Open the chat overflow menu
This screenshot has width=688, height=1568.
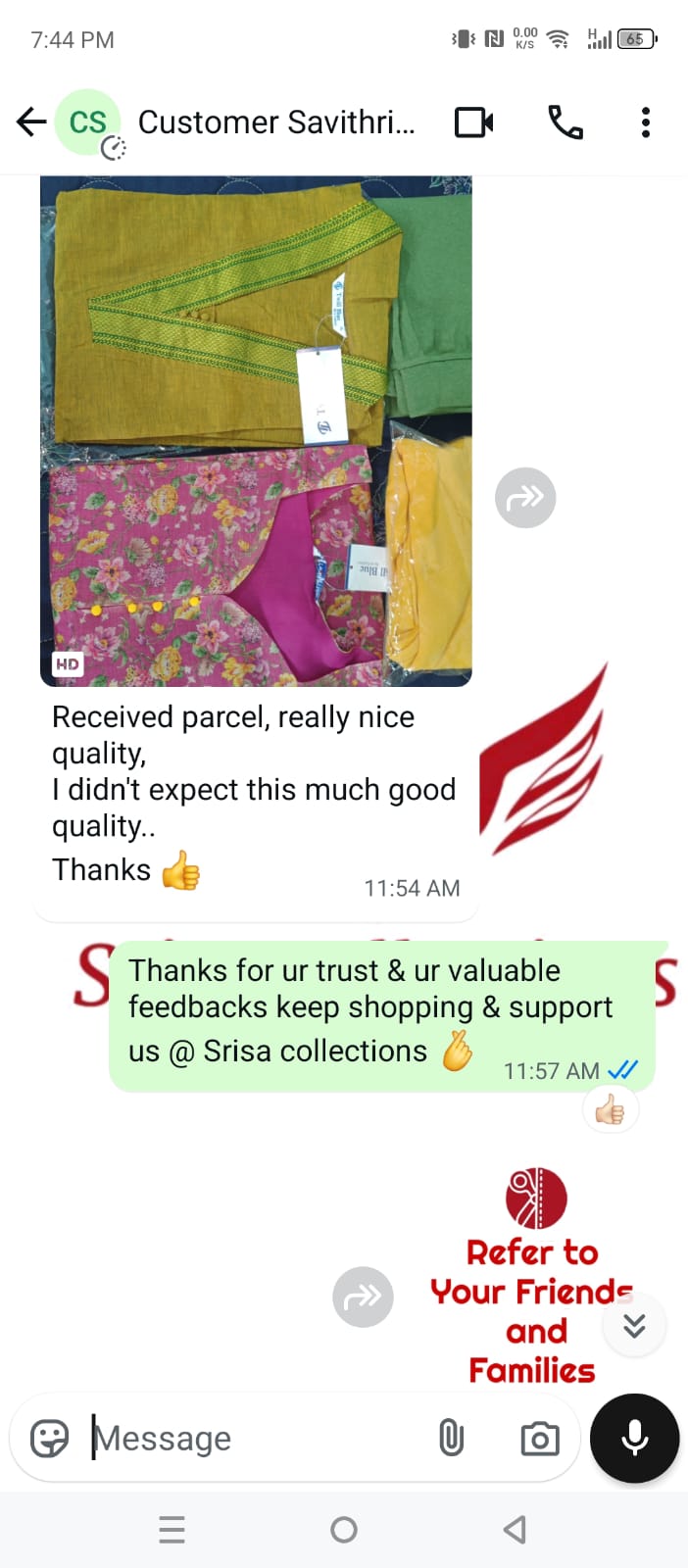point(645,122)
